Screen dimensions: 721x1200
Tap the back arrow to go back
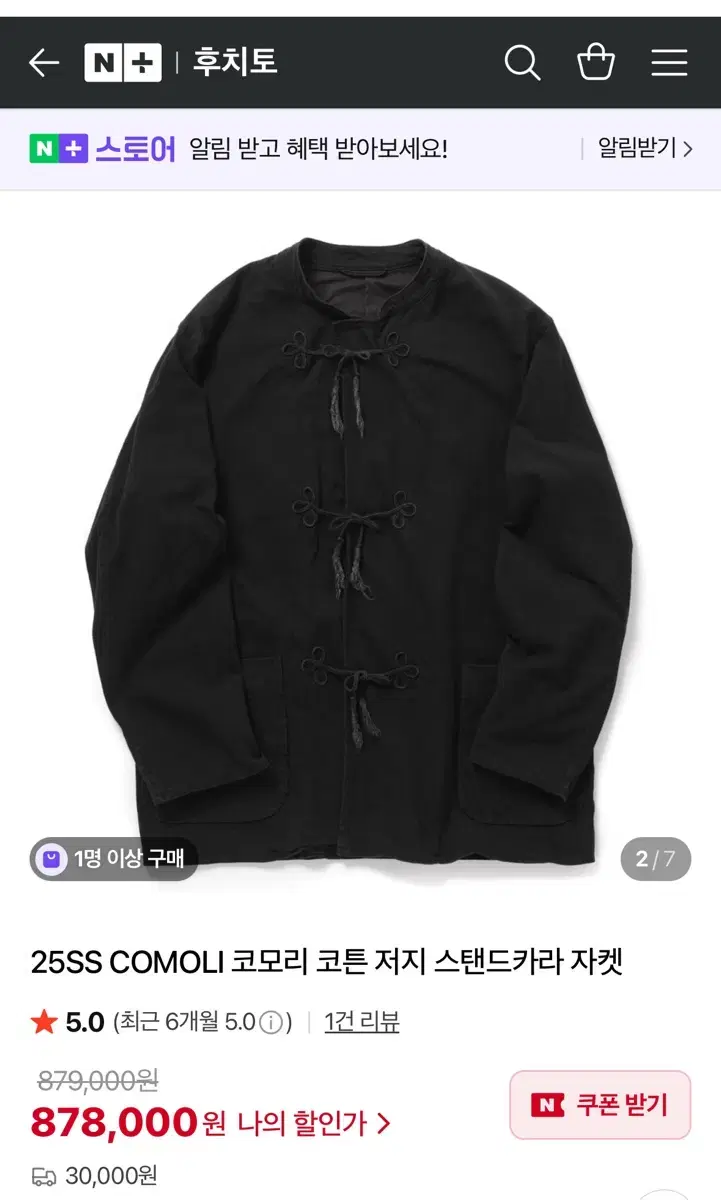click(42, 62)
